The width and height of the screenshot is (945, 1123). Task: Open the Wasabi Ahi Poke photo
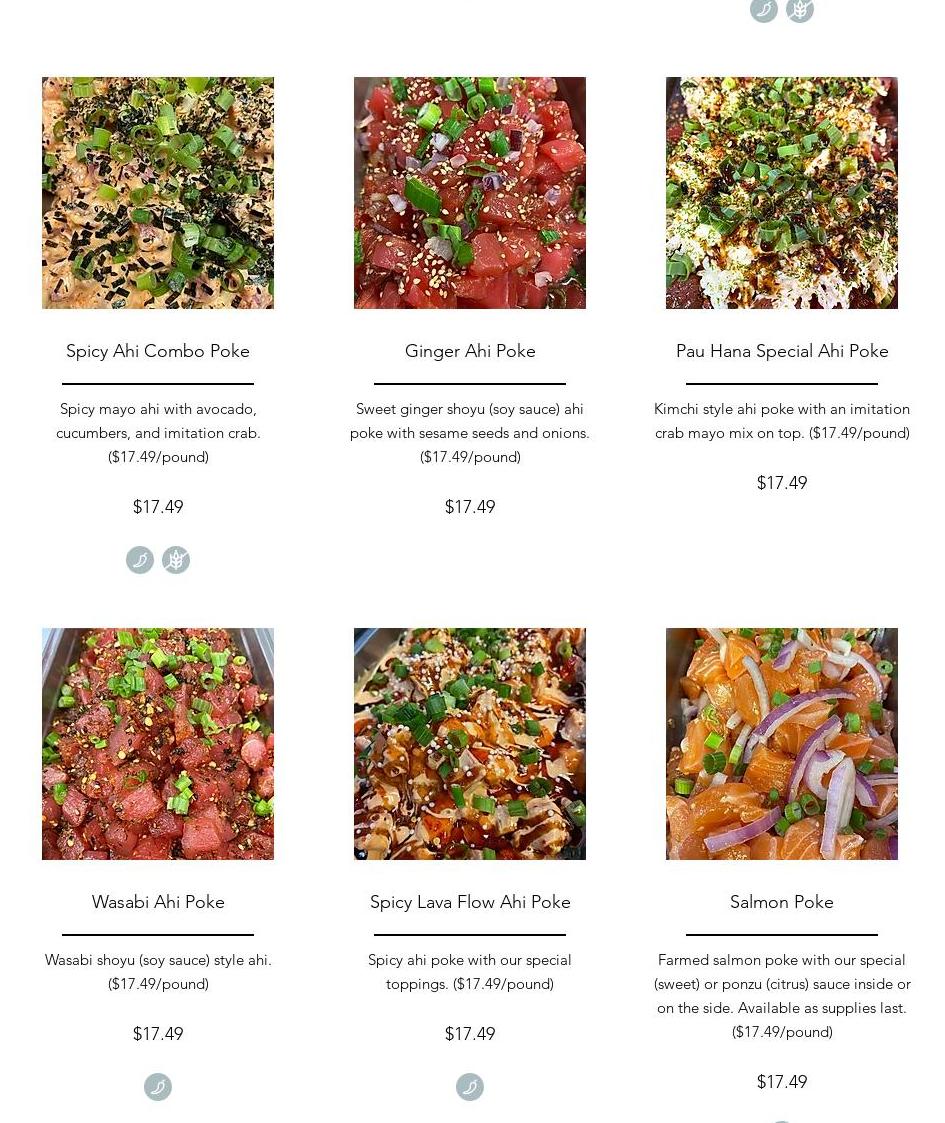coord(158,744)
